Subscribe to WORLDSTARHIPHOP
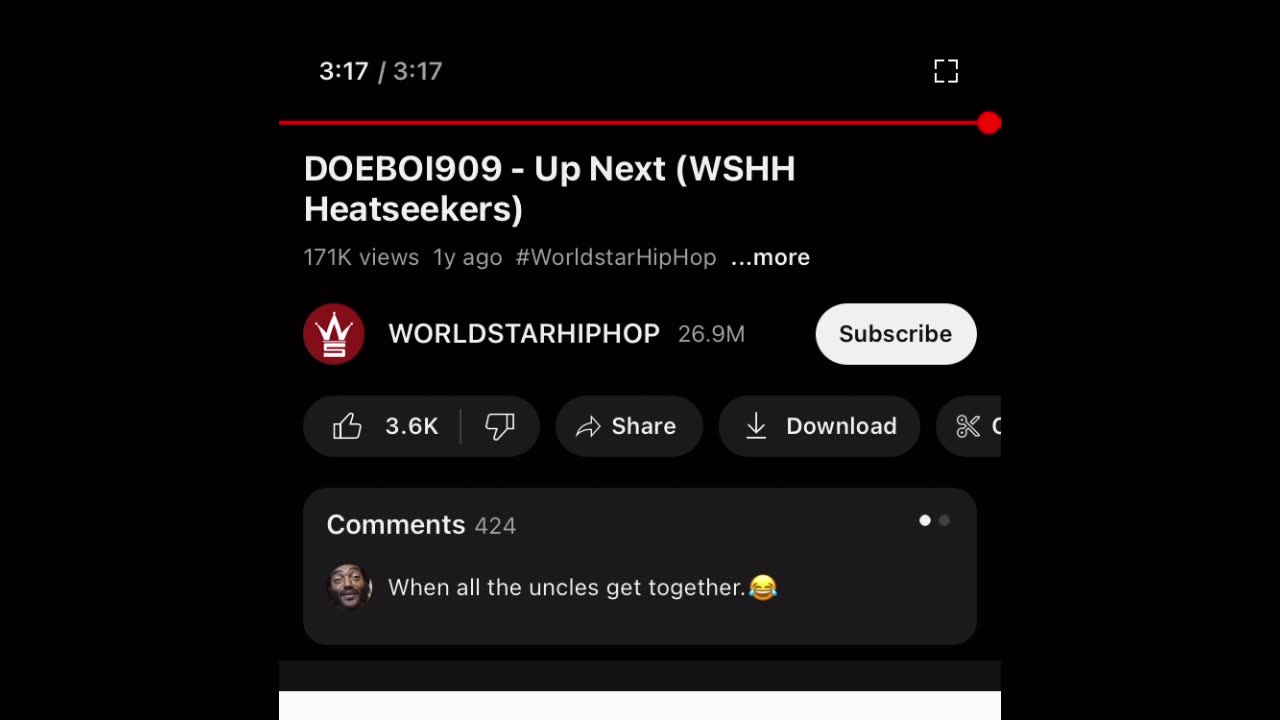1280x720 pixels. click(x=895, y=334)
